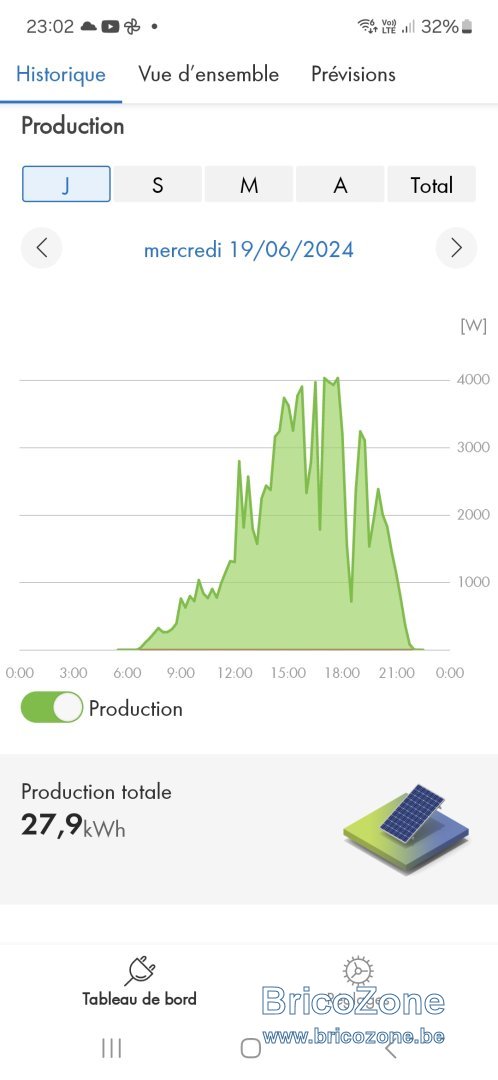
Task: Tap the date mercredi 19/06/2024
Action: point(249,249)
